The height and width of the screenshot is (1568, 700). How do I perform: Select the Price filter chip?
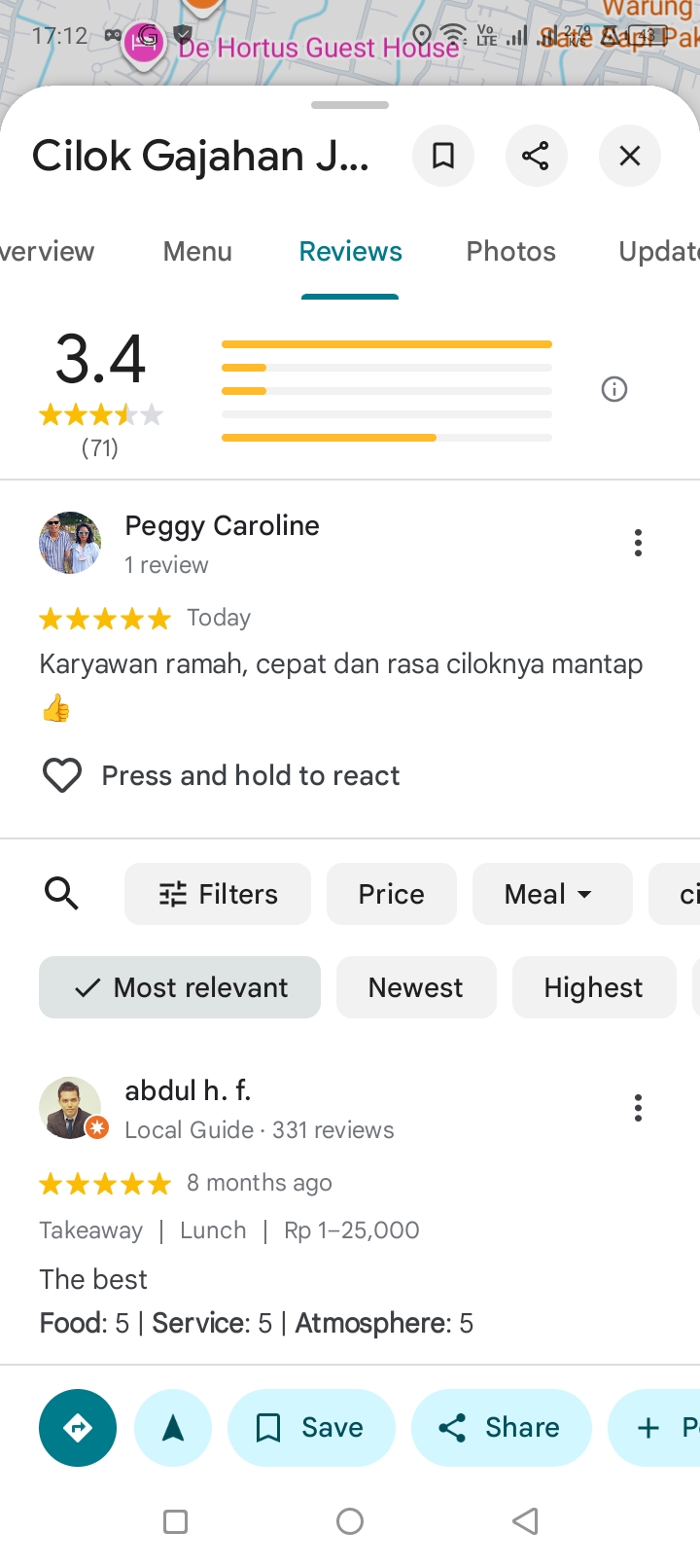[x=391, y=894]
